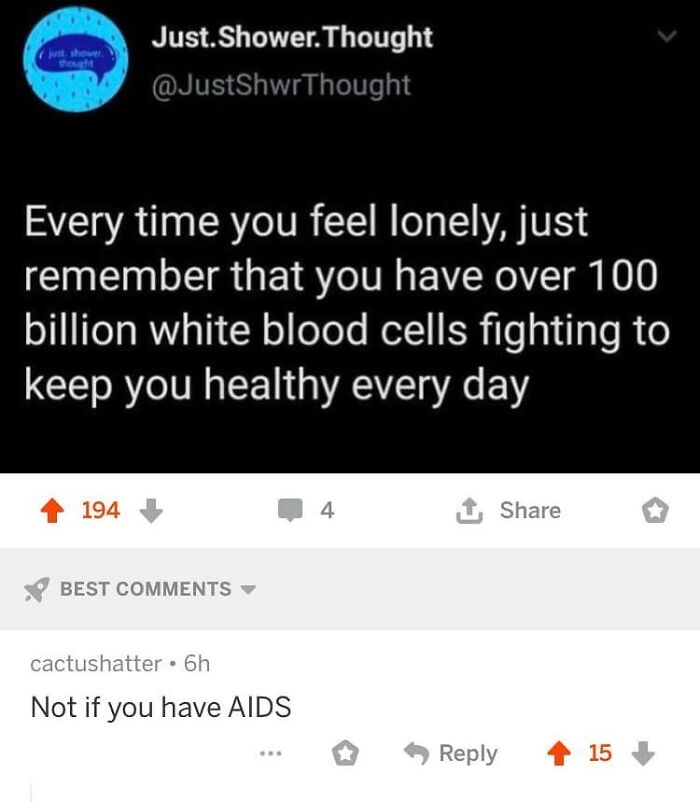Reply to cactushatter's comment

453,754
